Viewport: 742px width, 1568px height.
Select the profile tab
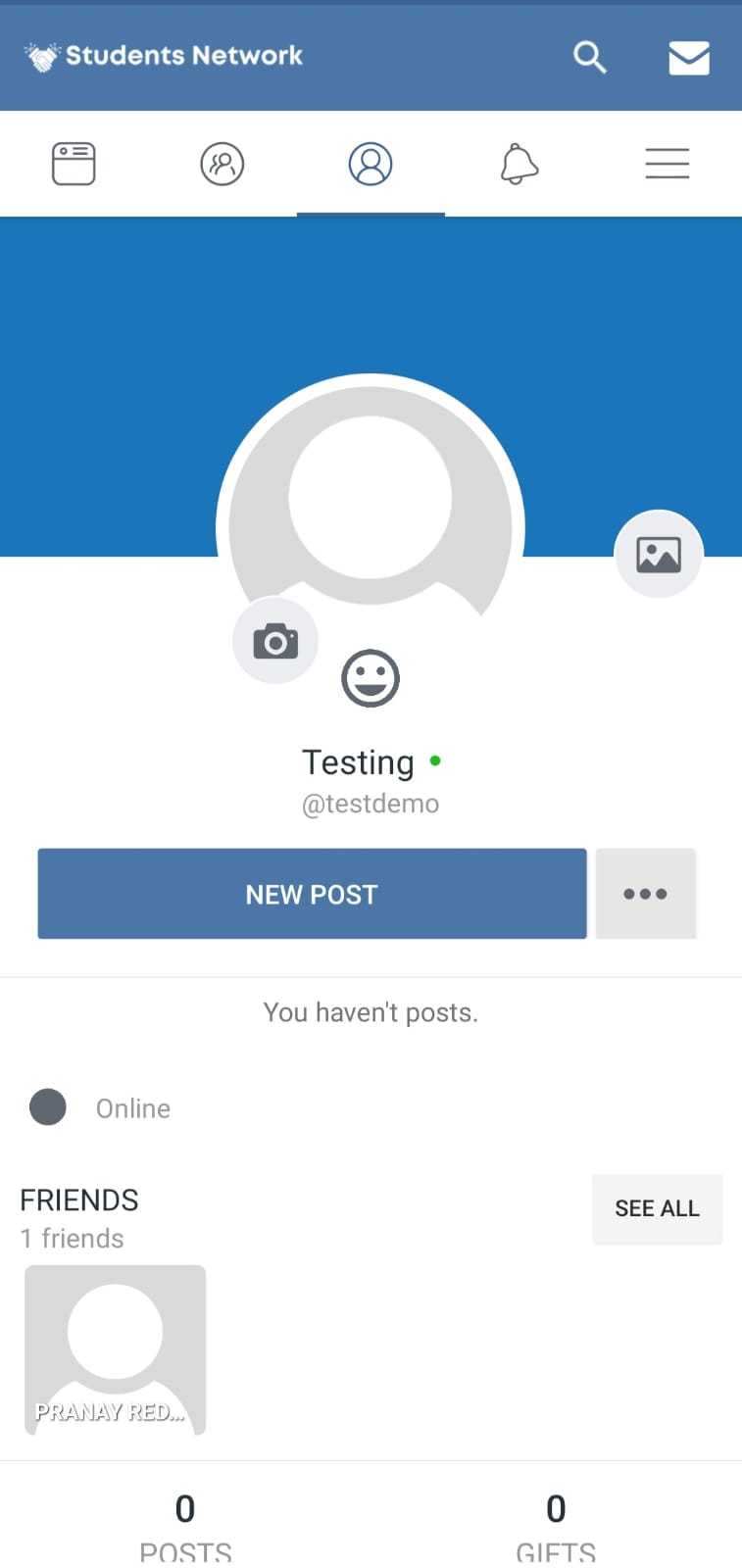tap(371, 164)
